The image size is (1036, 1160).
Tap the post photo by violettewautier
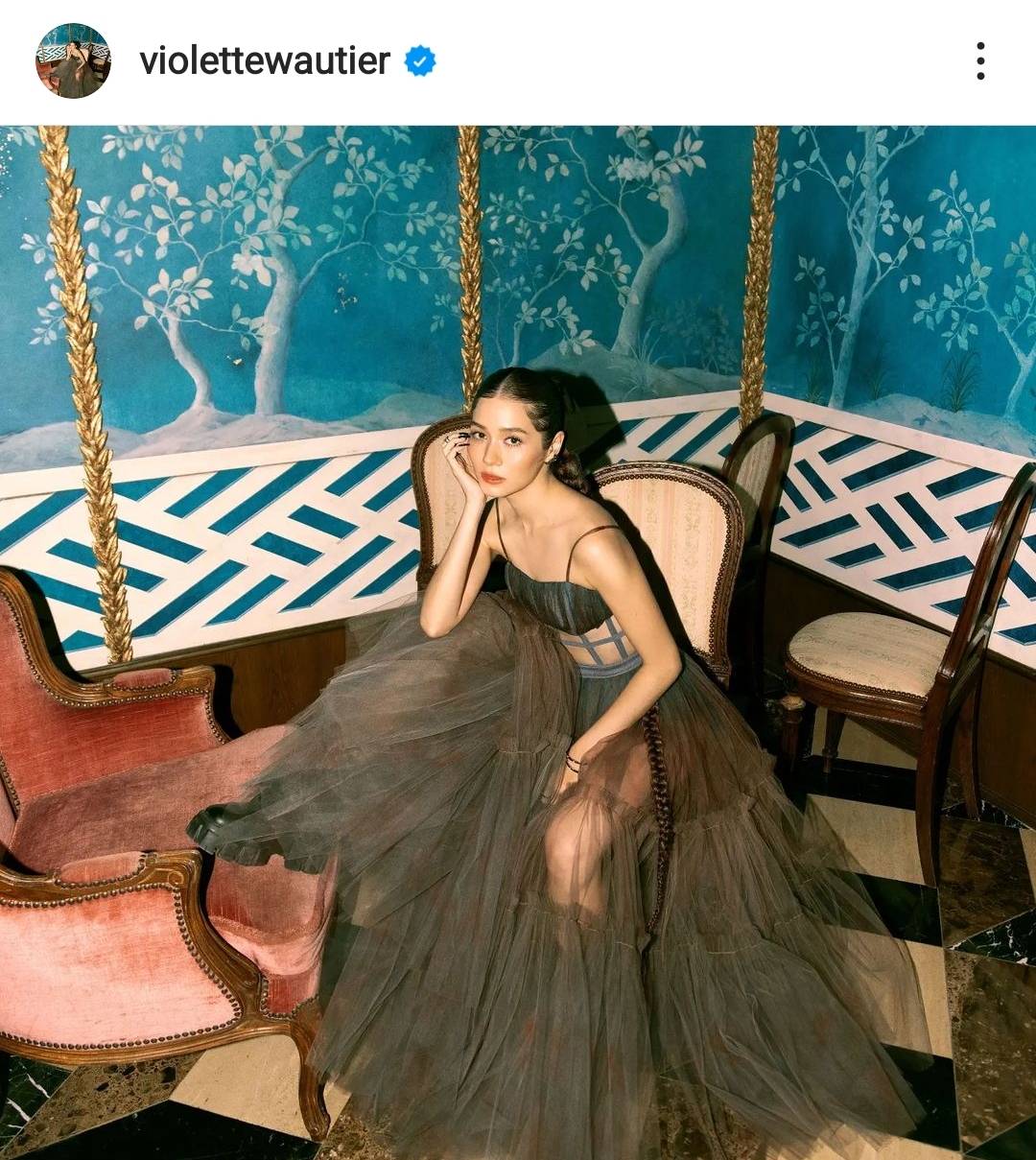click(518, 641)
